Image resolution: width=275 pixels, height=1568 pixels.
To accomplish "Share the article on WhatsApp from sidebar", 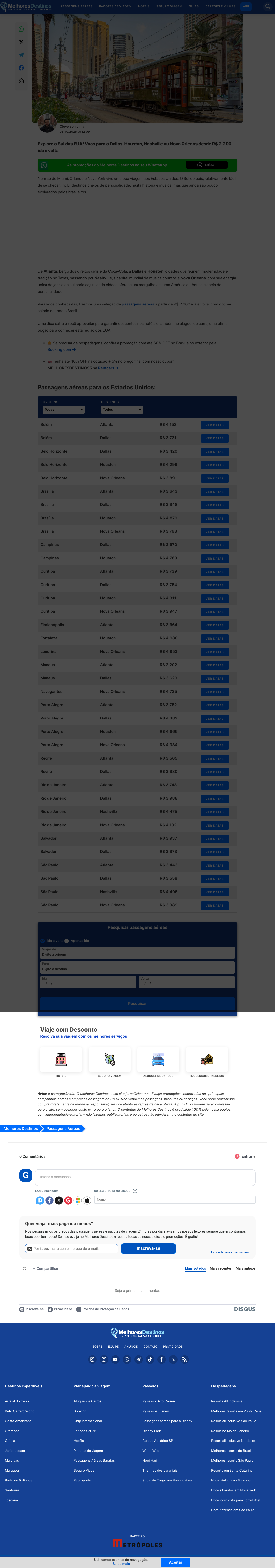I will point(21,29).
